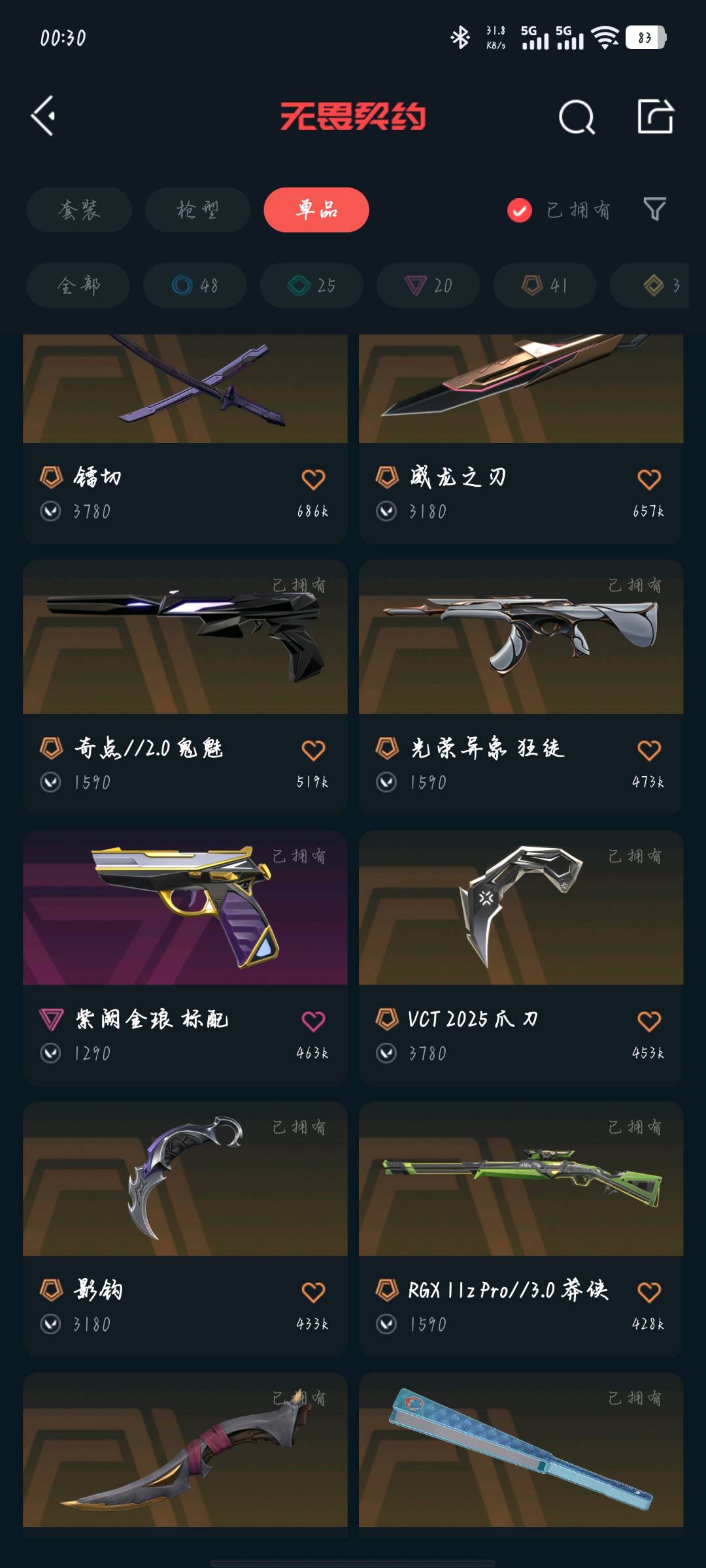Switch to the 枪型 tab
The width and height of the screenshot is (706, 1568).
197,210
